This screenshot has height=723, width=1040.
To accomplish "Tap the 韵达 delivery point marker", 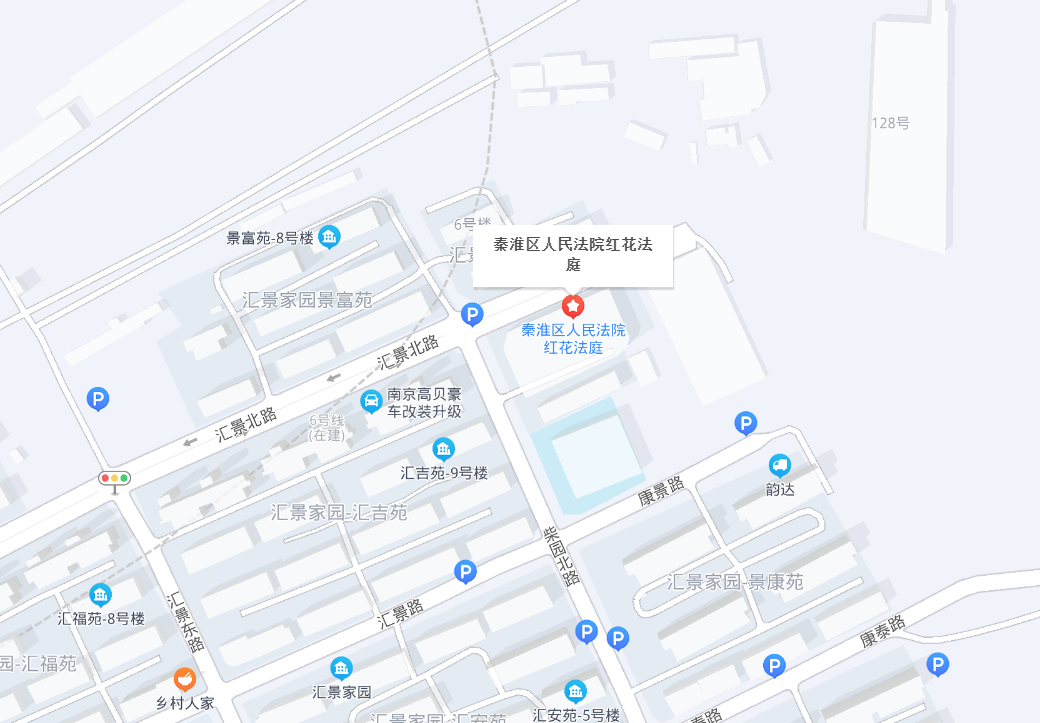I will (780, 465).
